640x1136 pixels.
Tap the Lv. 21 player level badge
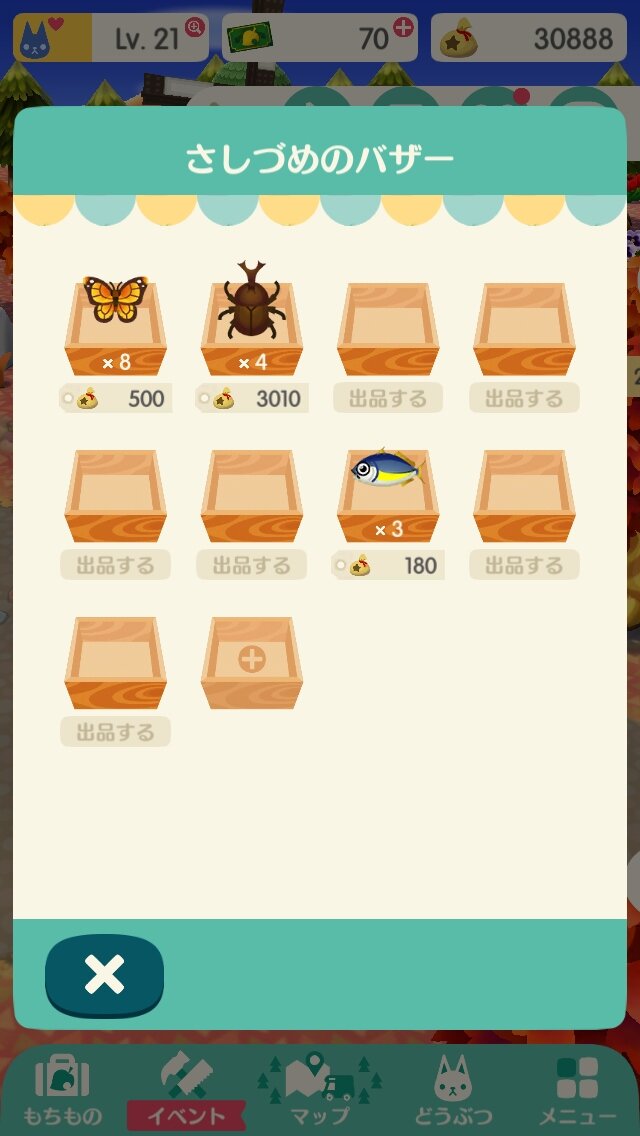coord(147,39)
